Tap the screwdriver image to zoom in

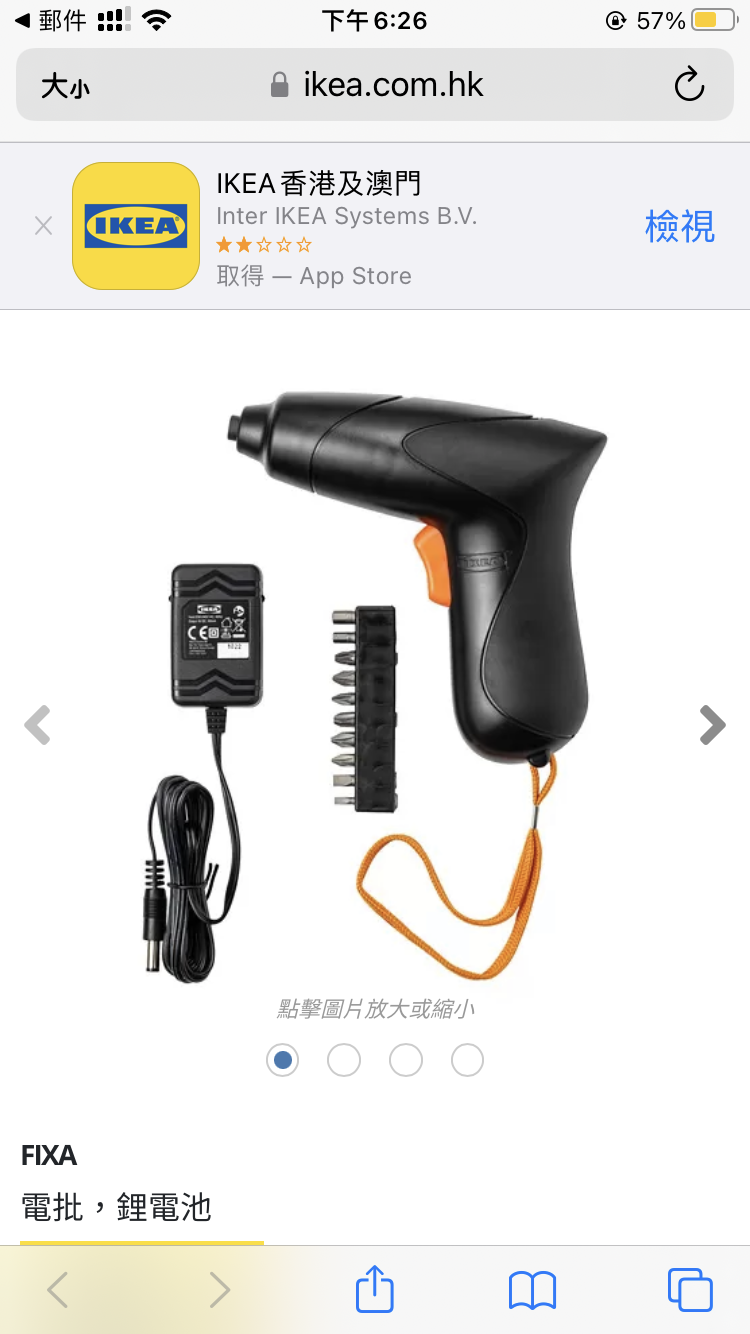375,685
